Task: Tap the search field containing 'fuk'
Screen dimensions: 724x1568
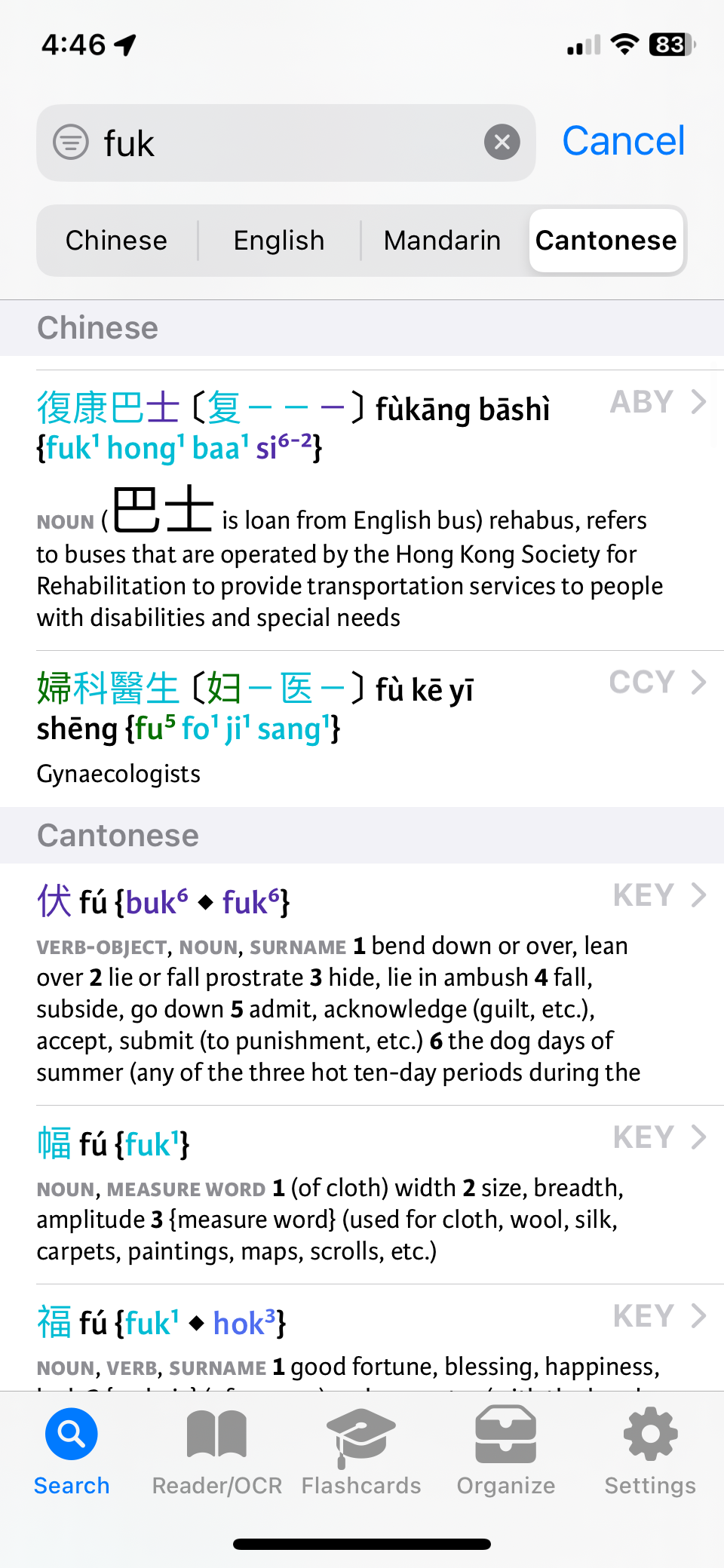Action: point(287,143)
